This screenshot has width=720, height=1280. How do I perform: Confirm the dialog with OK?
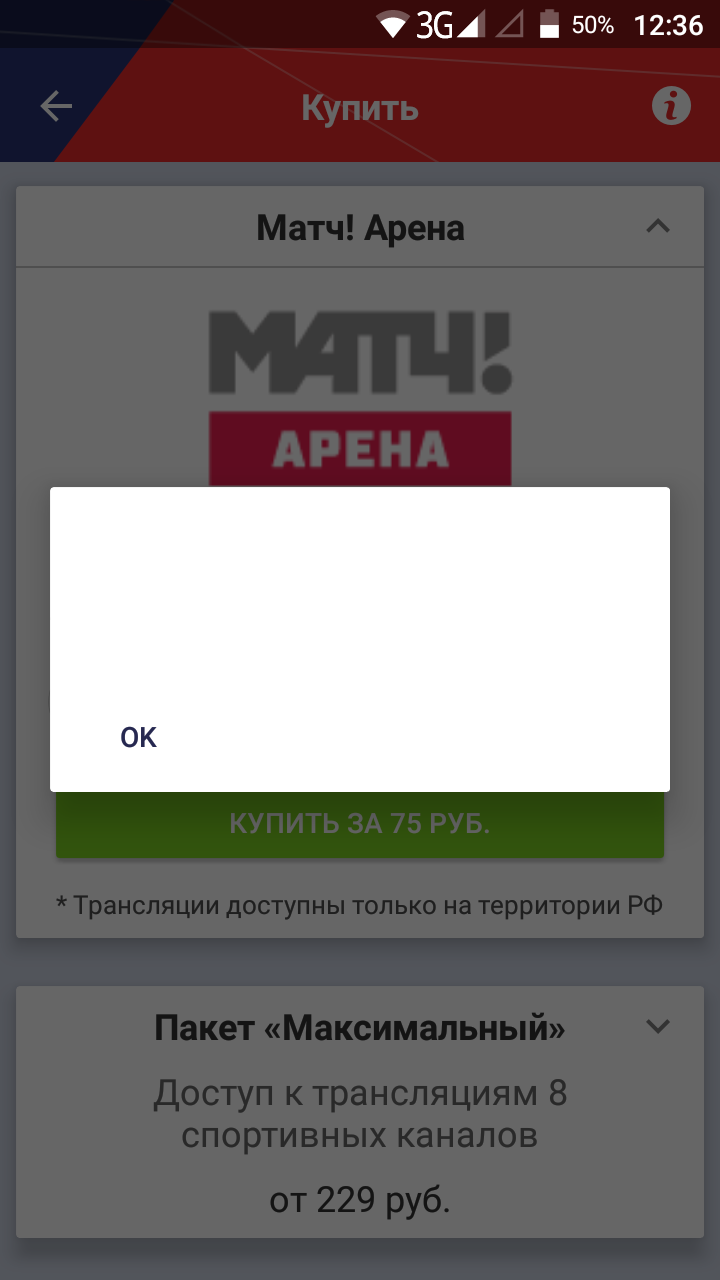pyautogui.click(x=139, y=738)
